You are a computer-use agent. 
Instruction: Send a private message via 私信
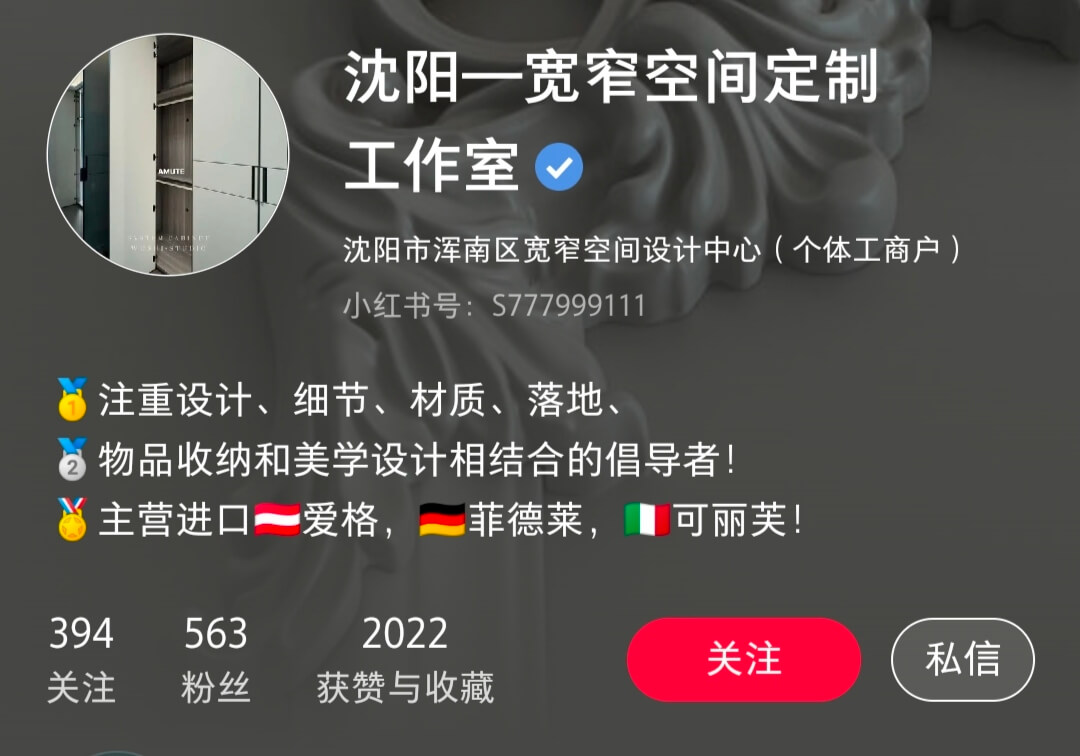pyautogui.click(x=962, y=659)
